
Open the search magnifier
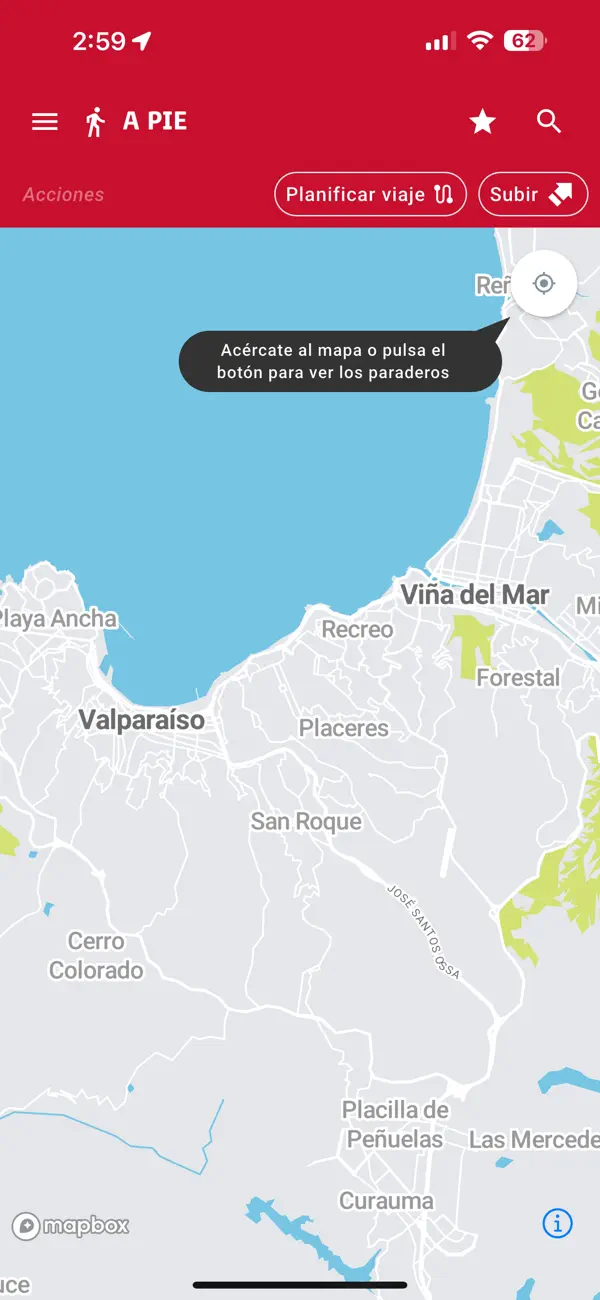[x=549, y=122]
